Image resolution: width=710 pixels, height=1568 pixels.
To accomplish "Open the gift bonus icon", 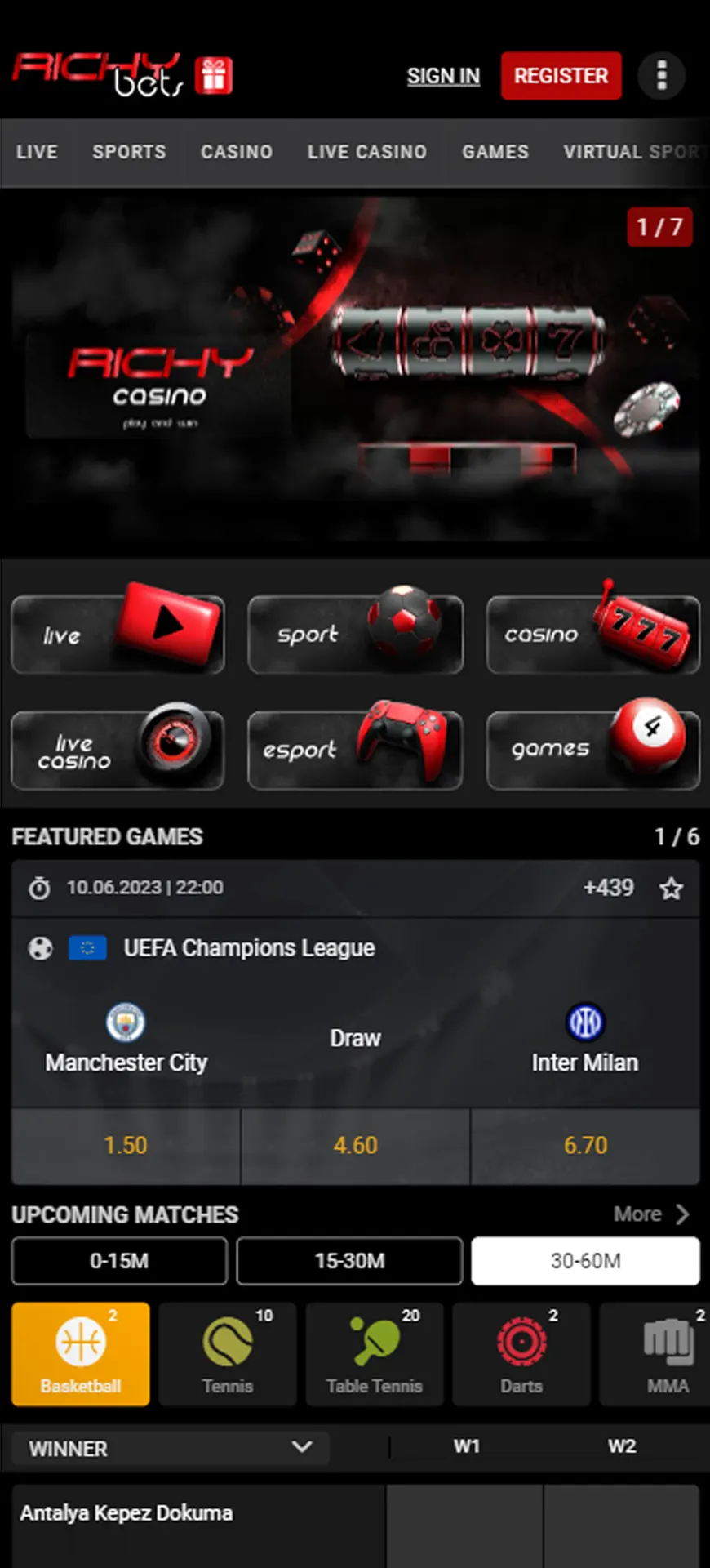I will pos(214,76).
